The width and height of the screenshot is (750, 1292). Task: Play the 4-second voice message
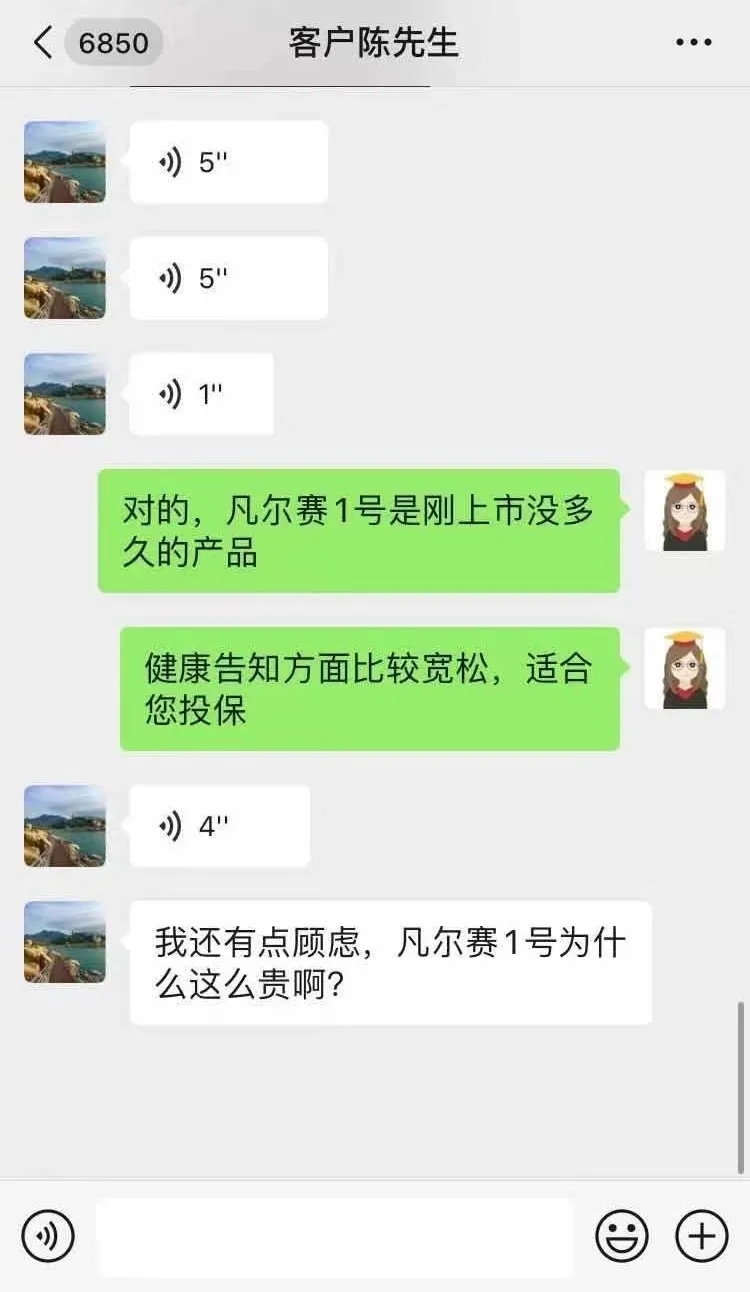click(x=219, y=826)
